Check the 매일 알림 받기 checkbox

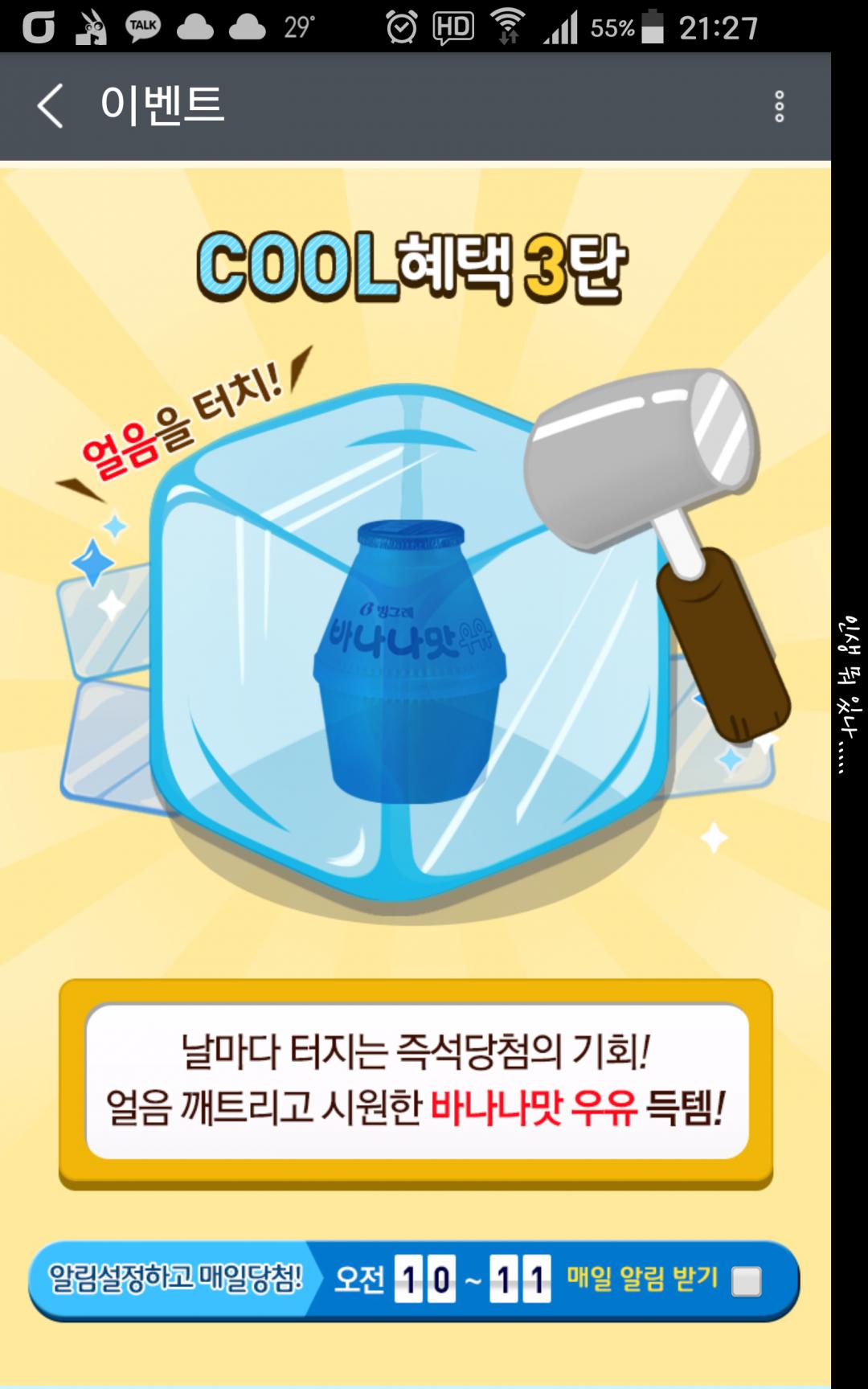[747, 1281]
